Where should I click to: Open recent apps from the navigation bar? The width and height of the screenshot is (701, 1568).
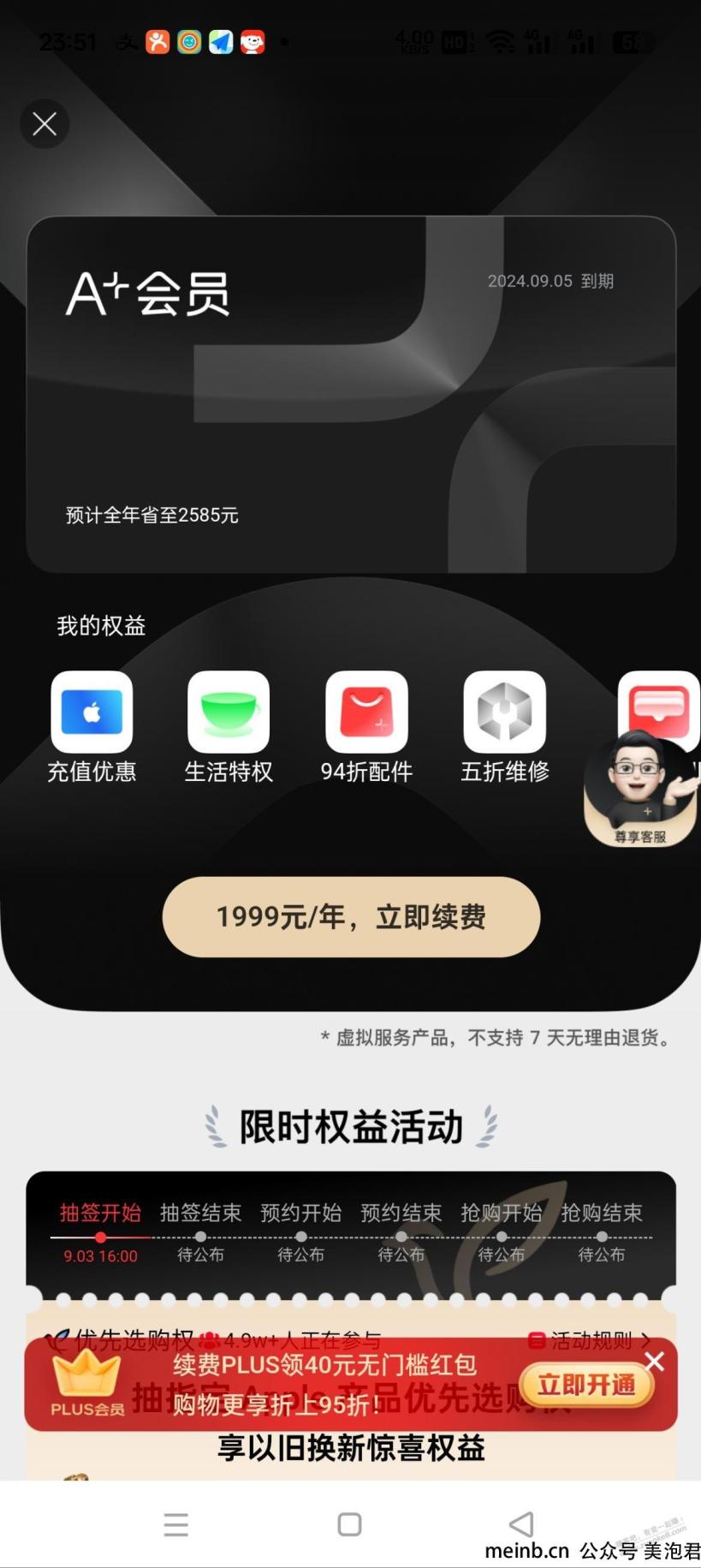coord(176,1524)
